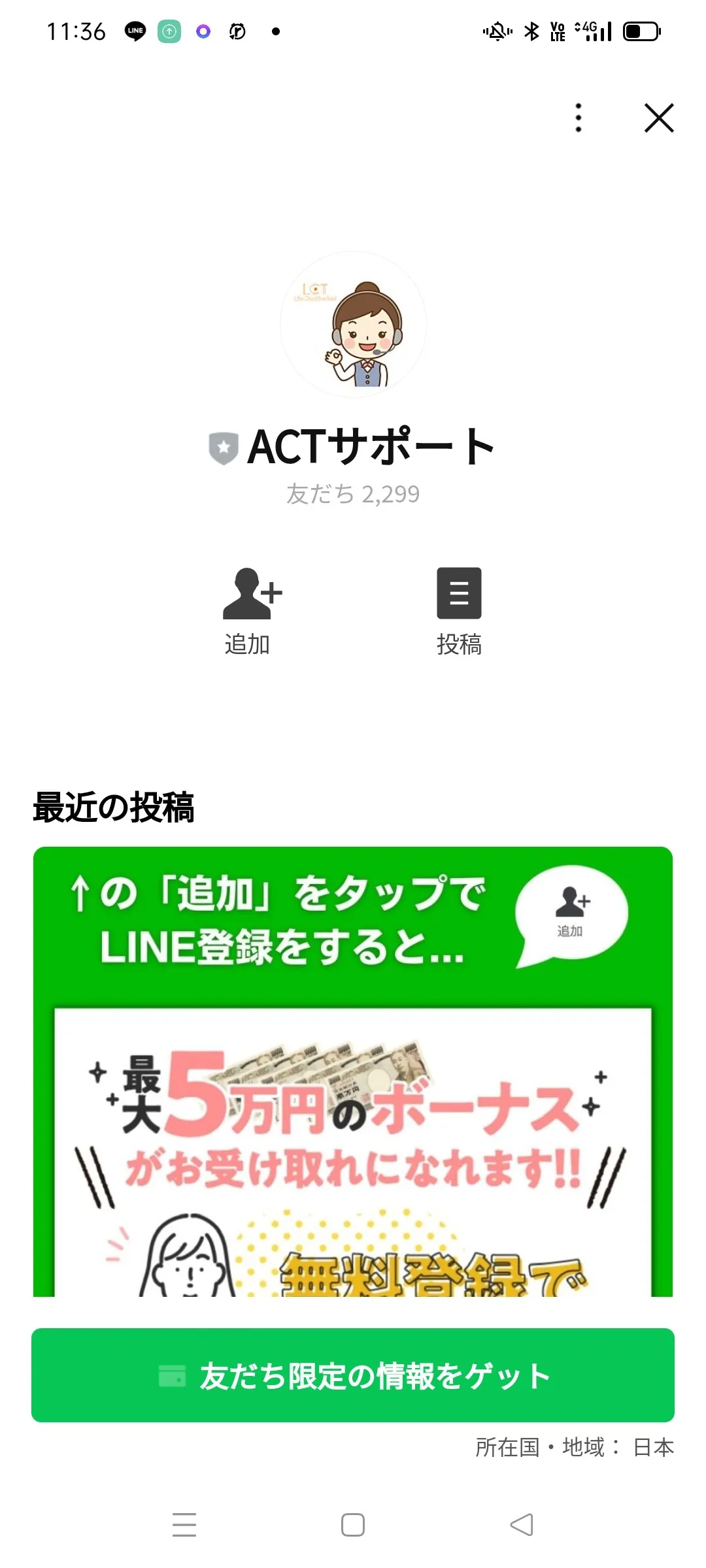Go to the home screen
Viewport: 706px width, 1568px height.
(x=353, y=1525)
